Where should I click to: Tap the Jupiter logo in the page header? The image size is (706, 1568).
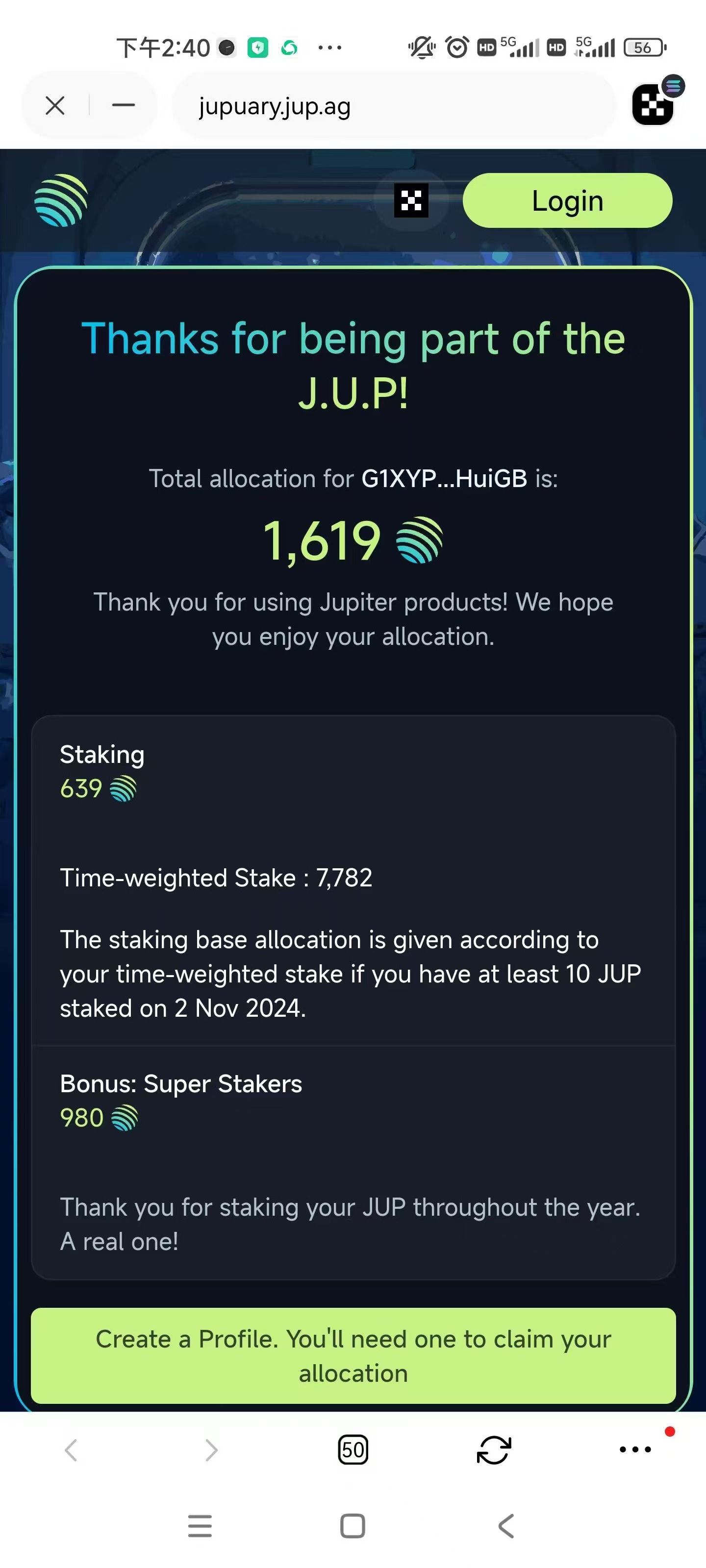(x=61, y=200)
